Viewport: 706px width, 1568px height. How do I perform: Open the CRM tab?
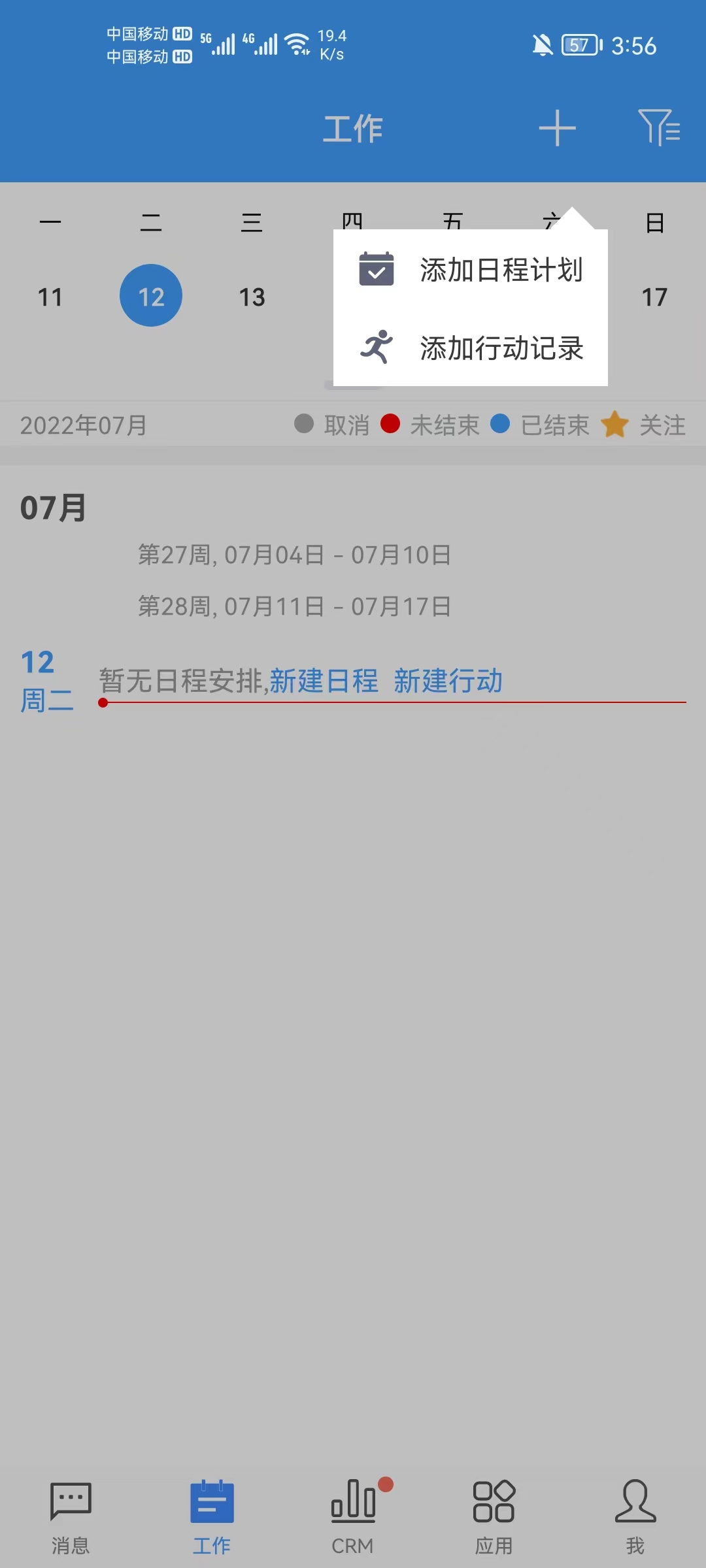[x=353, y=1517]
